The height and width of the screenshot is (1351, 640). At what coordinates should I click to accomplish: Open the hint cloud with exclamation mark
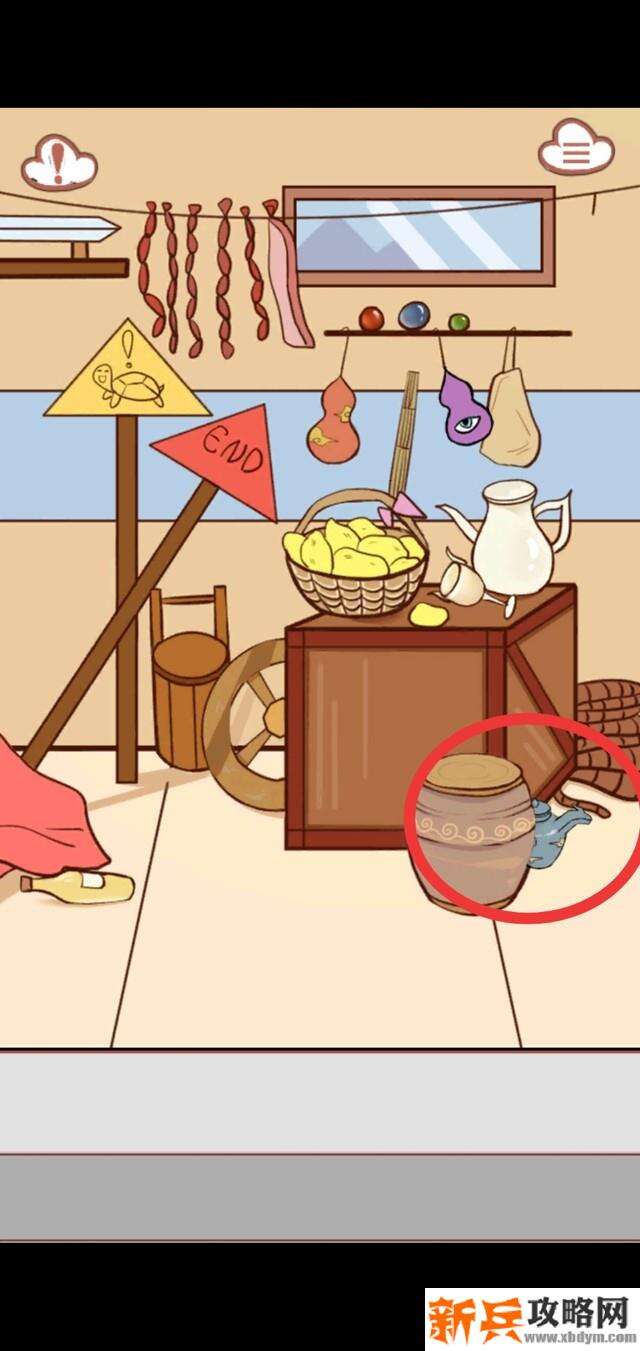(59, 162)
